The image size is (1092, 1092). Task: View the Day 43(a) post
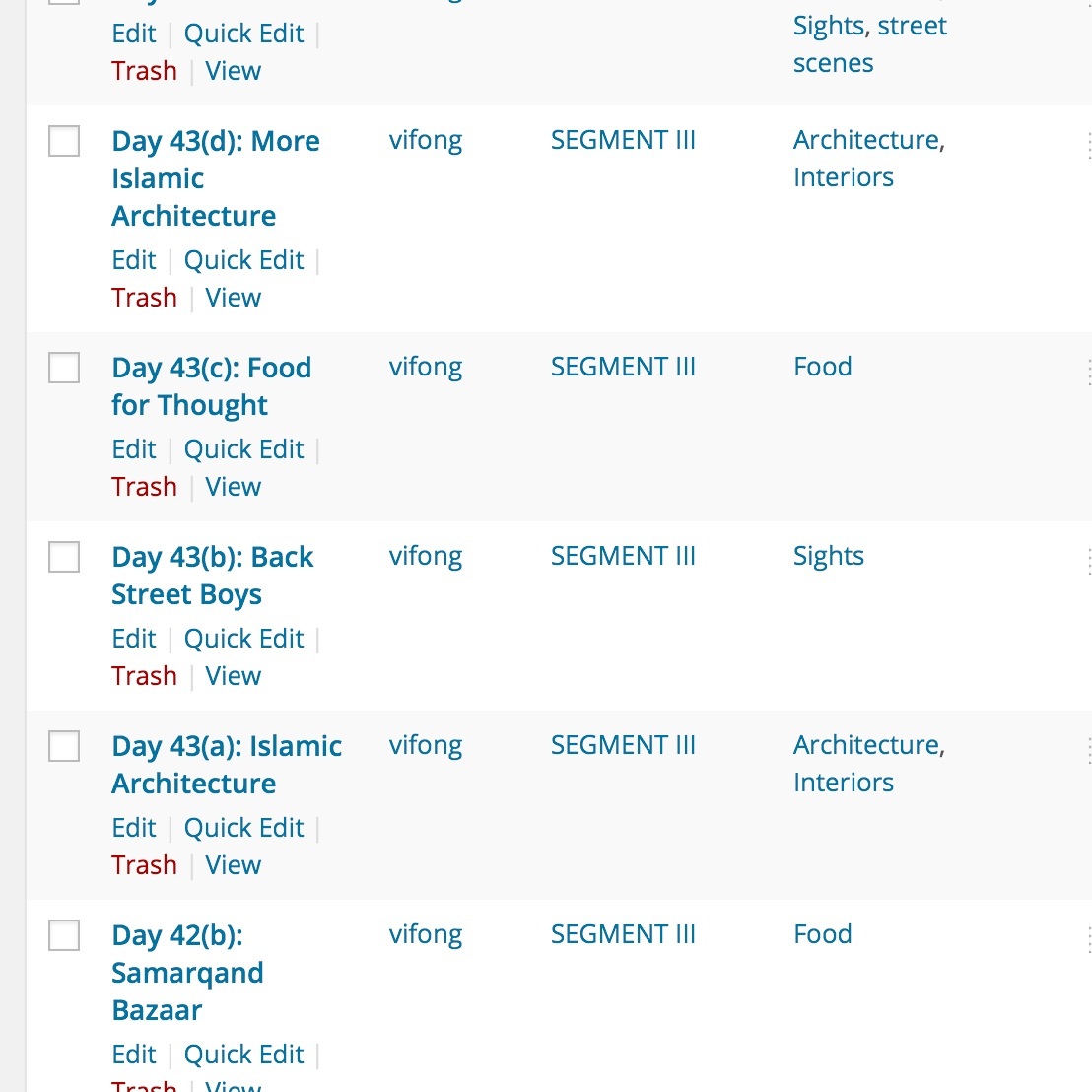(x=233, y=865)
